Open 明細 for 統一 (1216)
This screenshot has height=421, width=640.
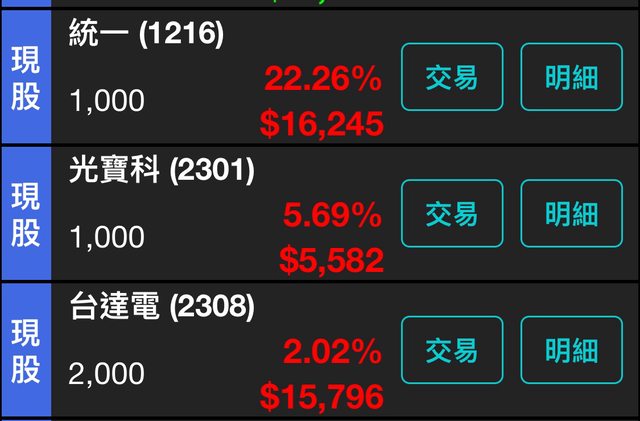pos(571,77)
